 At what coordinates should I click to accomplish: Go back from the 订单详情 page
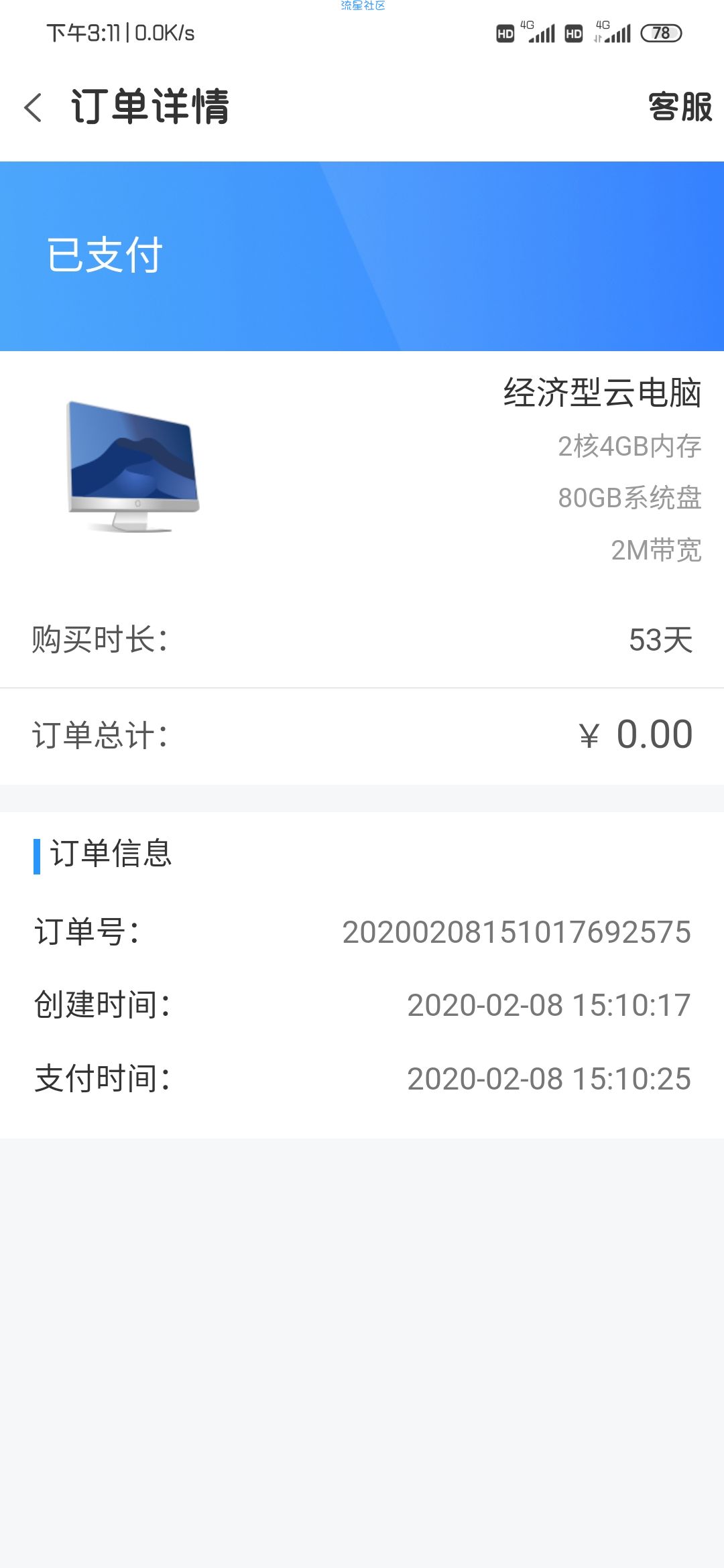click(x=33, y=107)
